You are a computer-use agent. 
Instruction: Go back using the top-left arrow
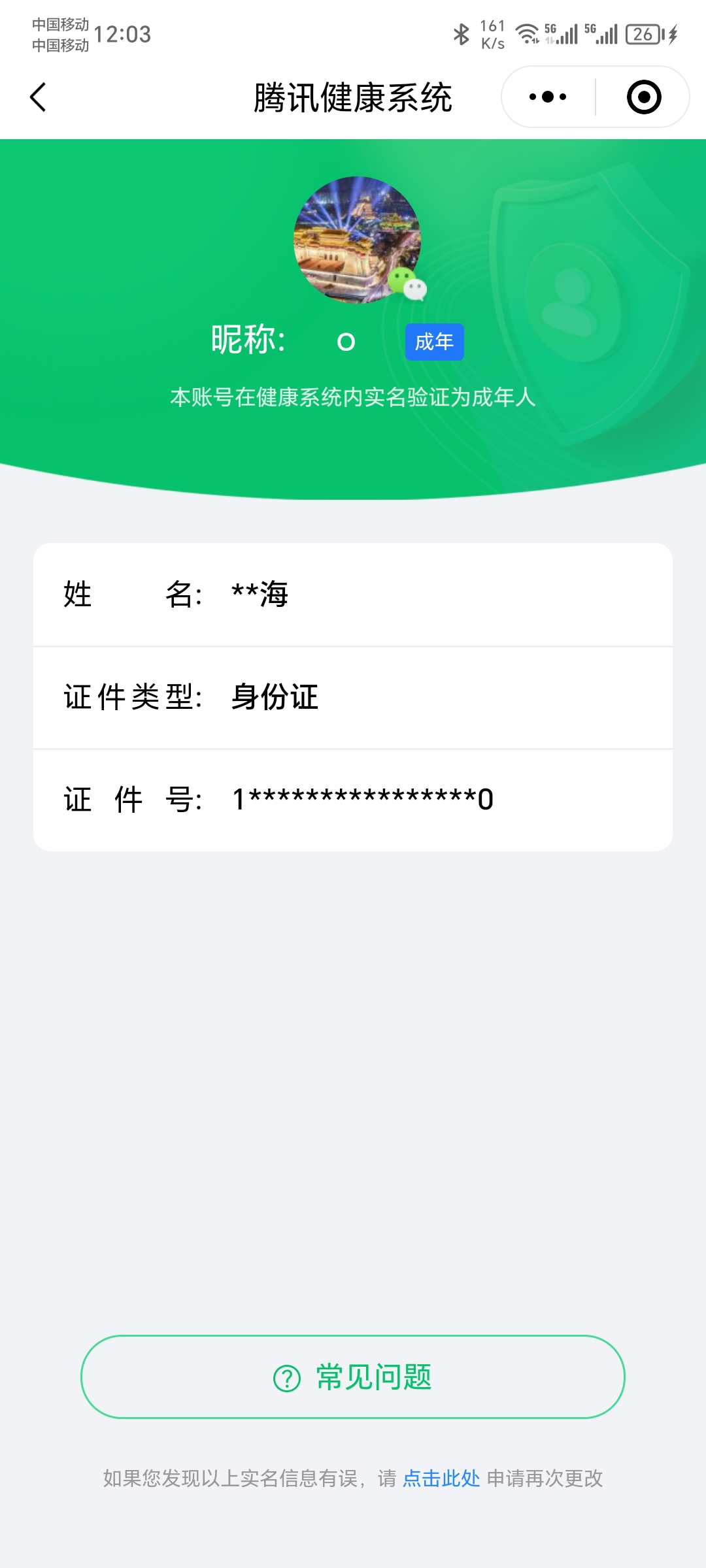(39, 97)
